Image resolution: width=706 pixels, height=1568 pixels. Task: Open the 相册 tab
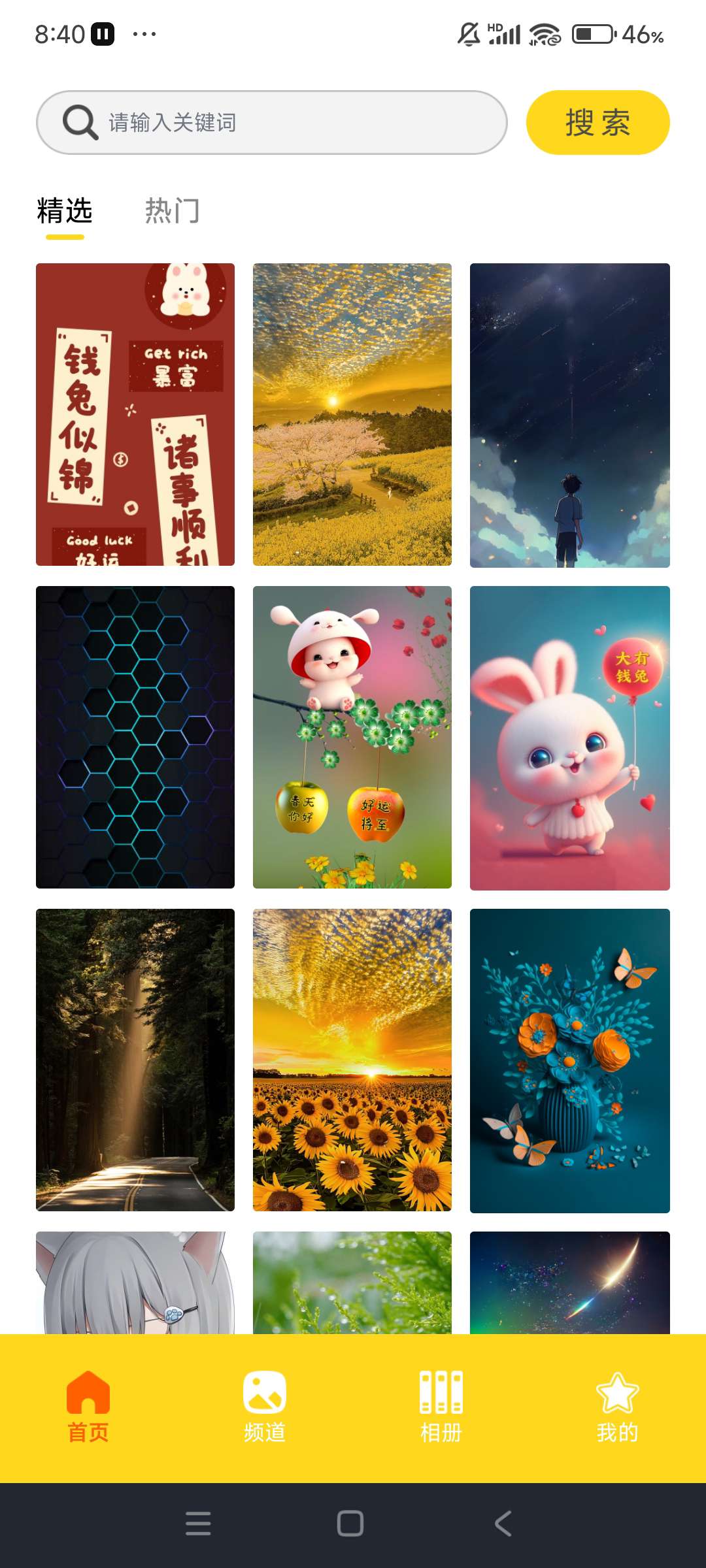pos(441,1407)
